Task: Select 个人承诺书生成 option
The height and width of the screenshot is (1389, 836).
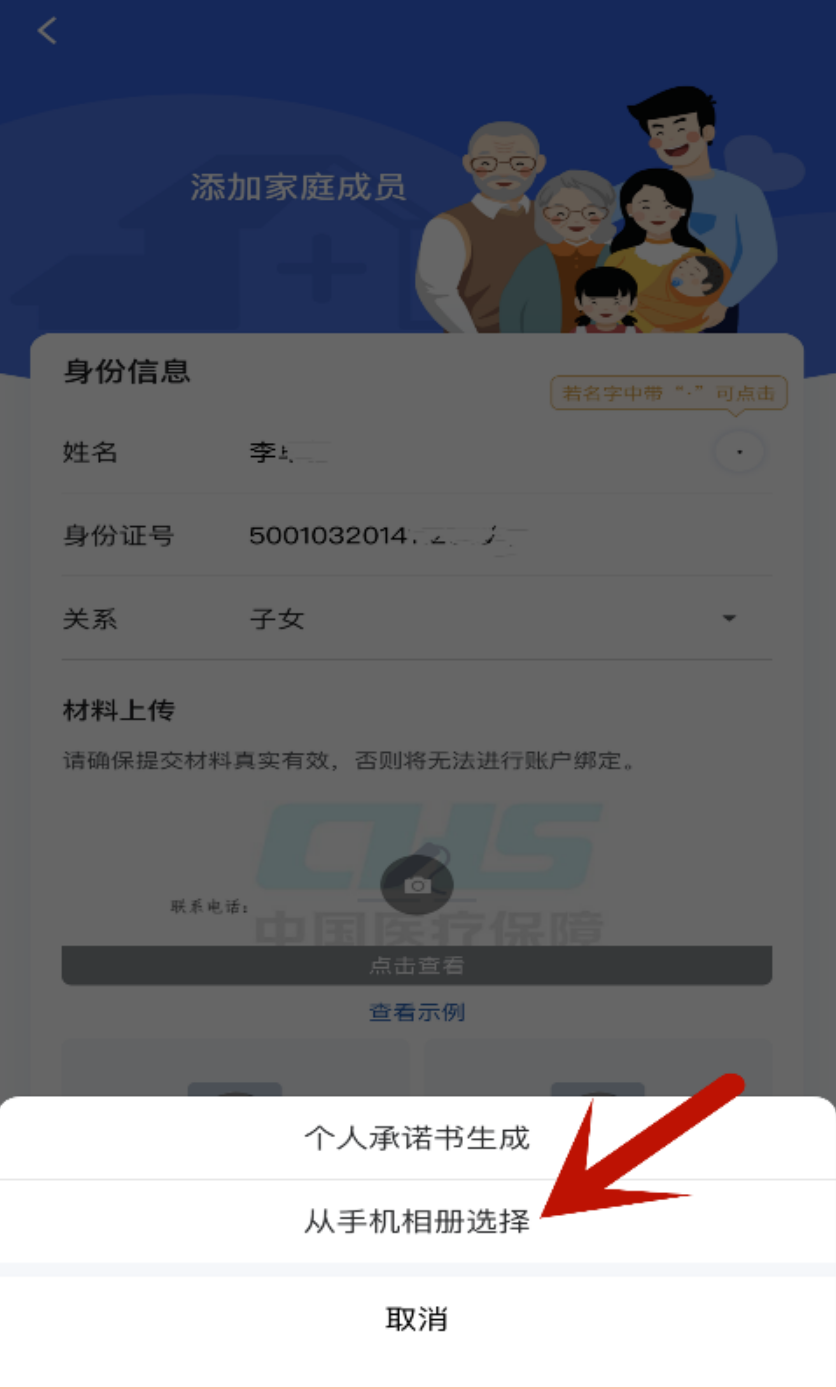Action: pos(417,1138)
